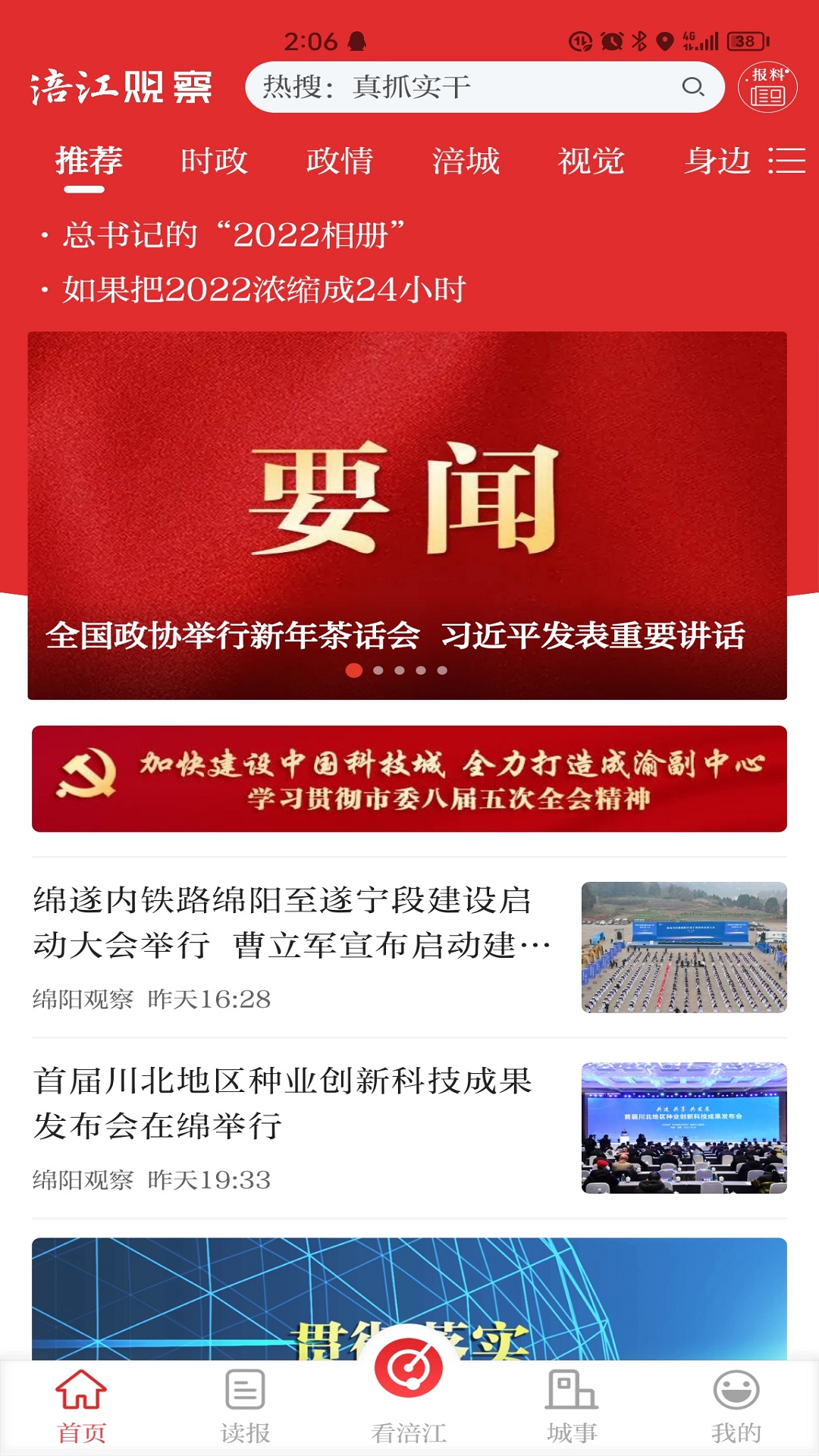Tap the search field with 真抓实干 hint
819x1456 pixels.
[x=455, y=89]
